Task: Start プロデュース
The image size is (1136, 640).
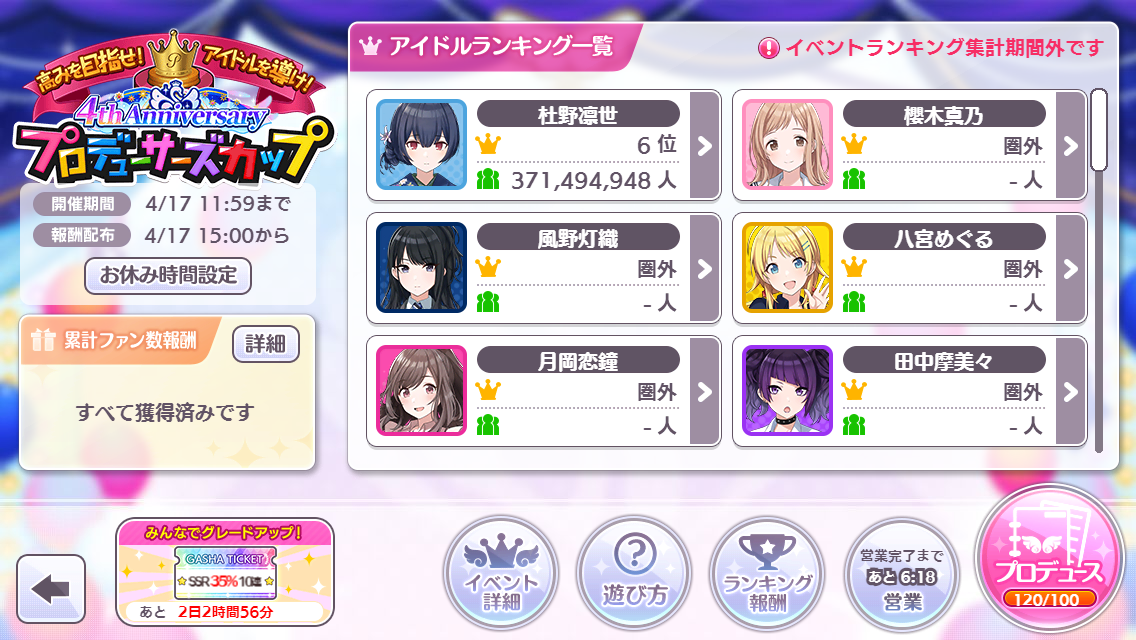Action: click(x=1049, y=562)
